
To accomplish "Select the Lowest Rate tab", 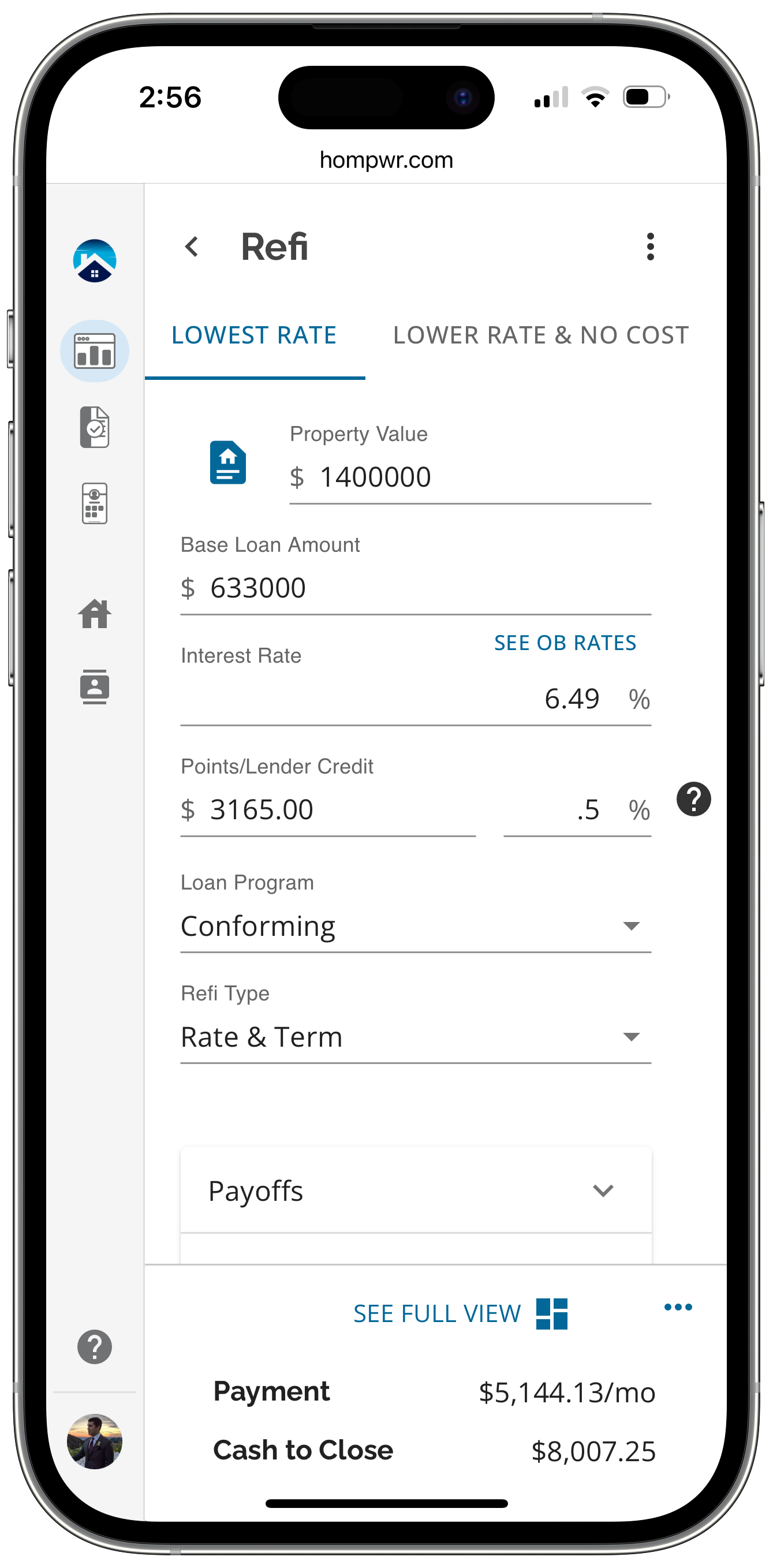I will tap(255, 335).
